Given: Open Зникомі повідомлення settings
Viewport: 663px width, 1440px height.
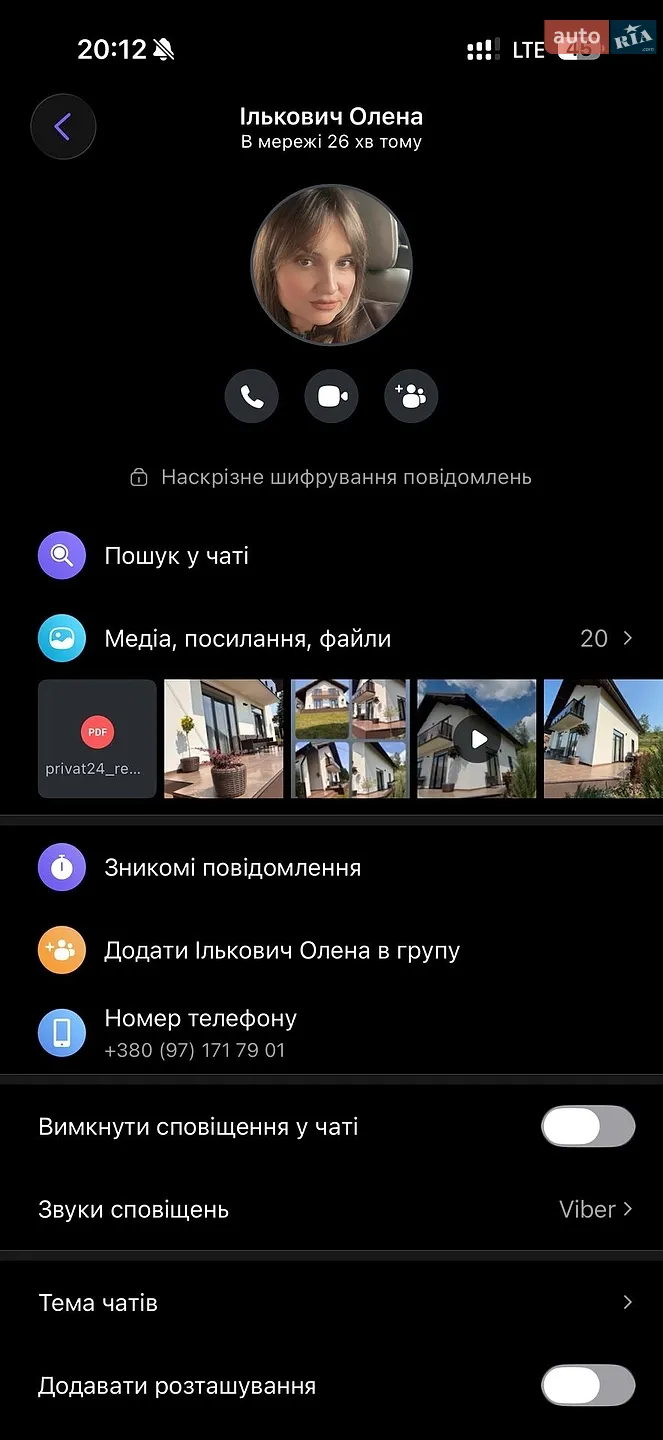Looking at the screenshot, I should pyautogui.click(x=331, y=867).
